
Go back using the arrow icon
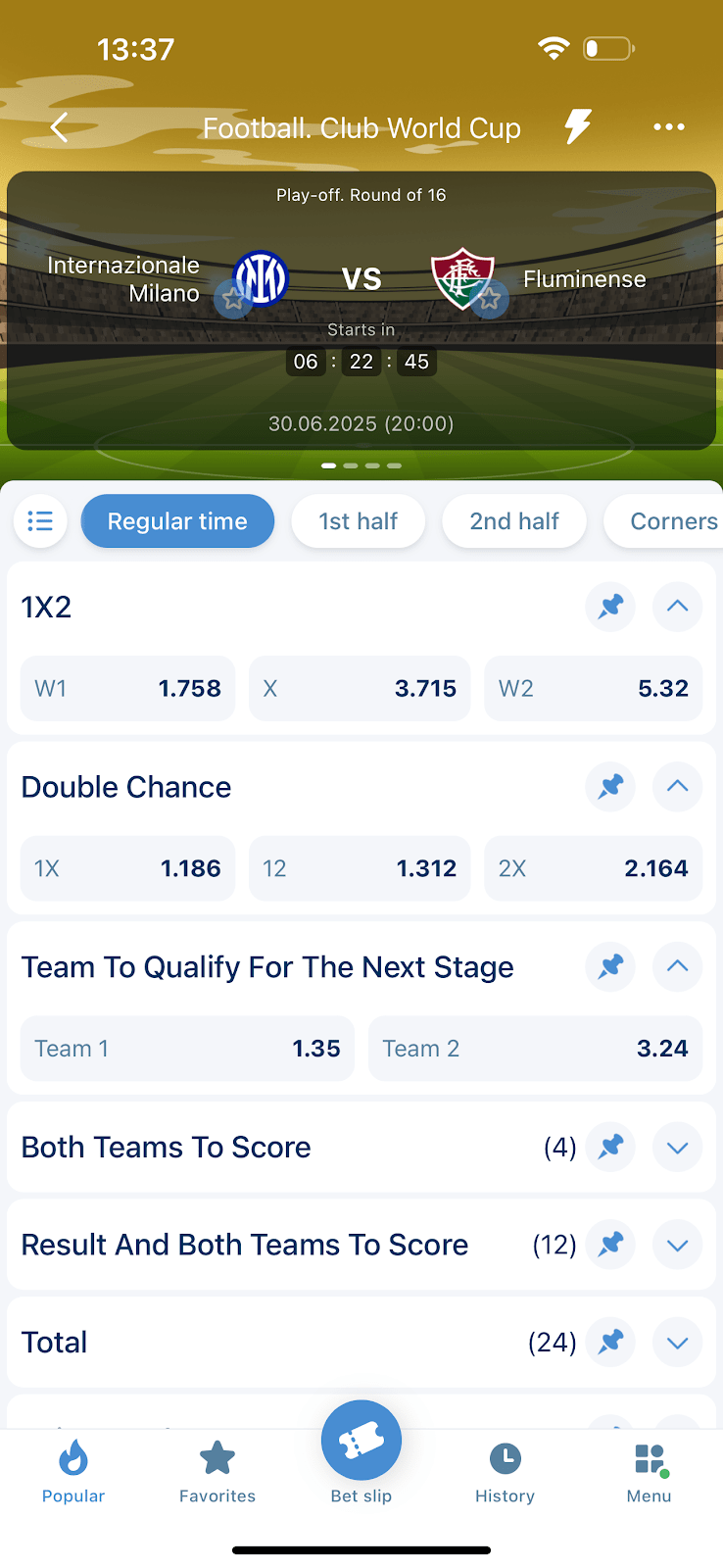(60, 127)
